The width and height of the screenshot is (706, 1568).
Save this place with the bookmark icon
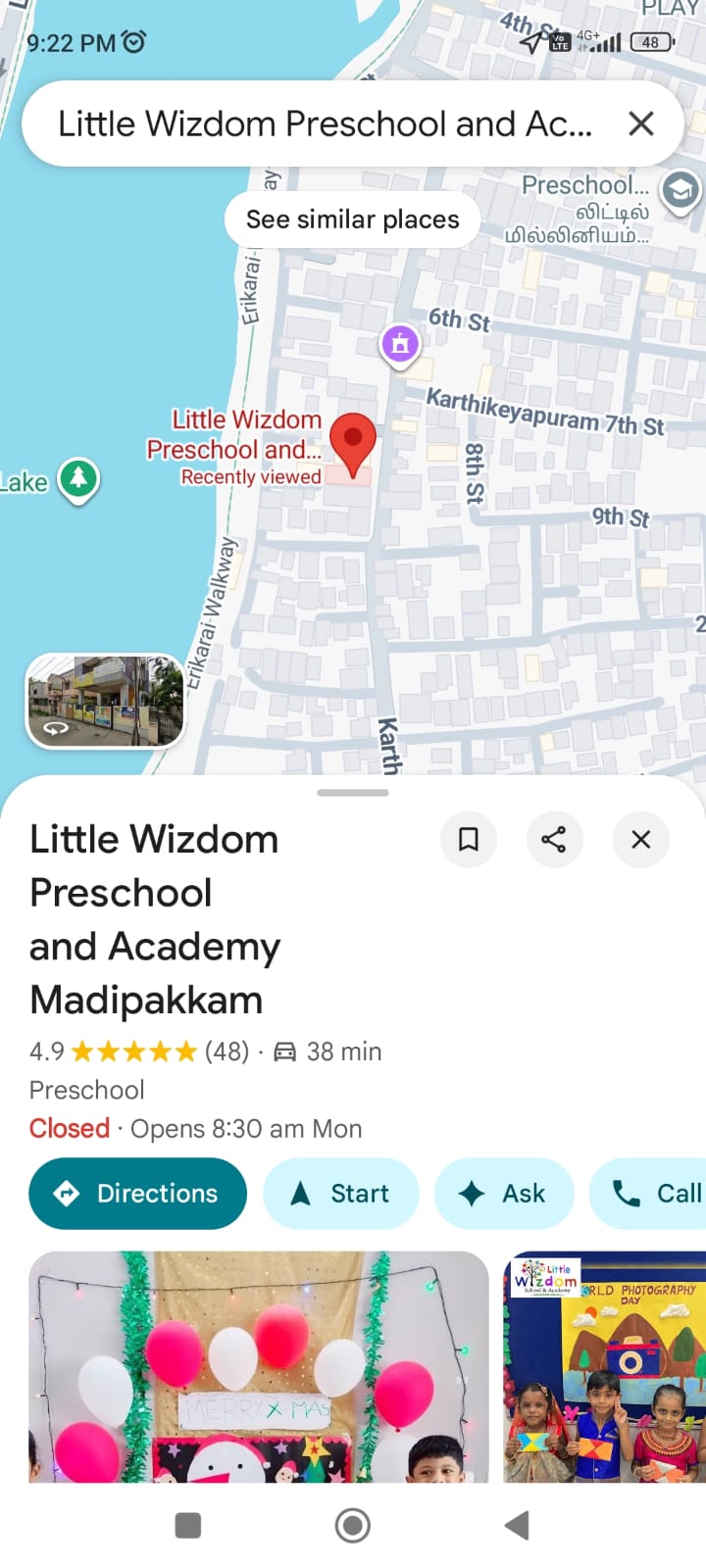tap(469, 839)
